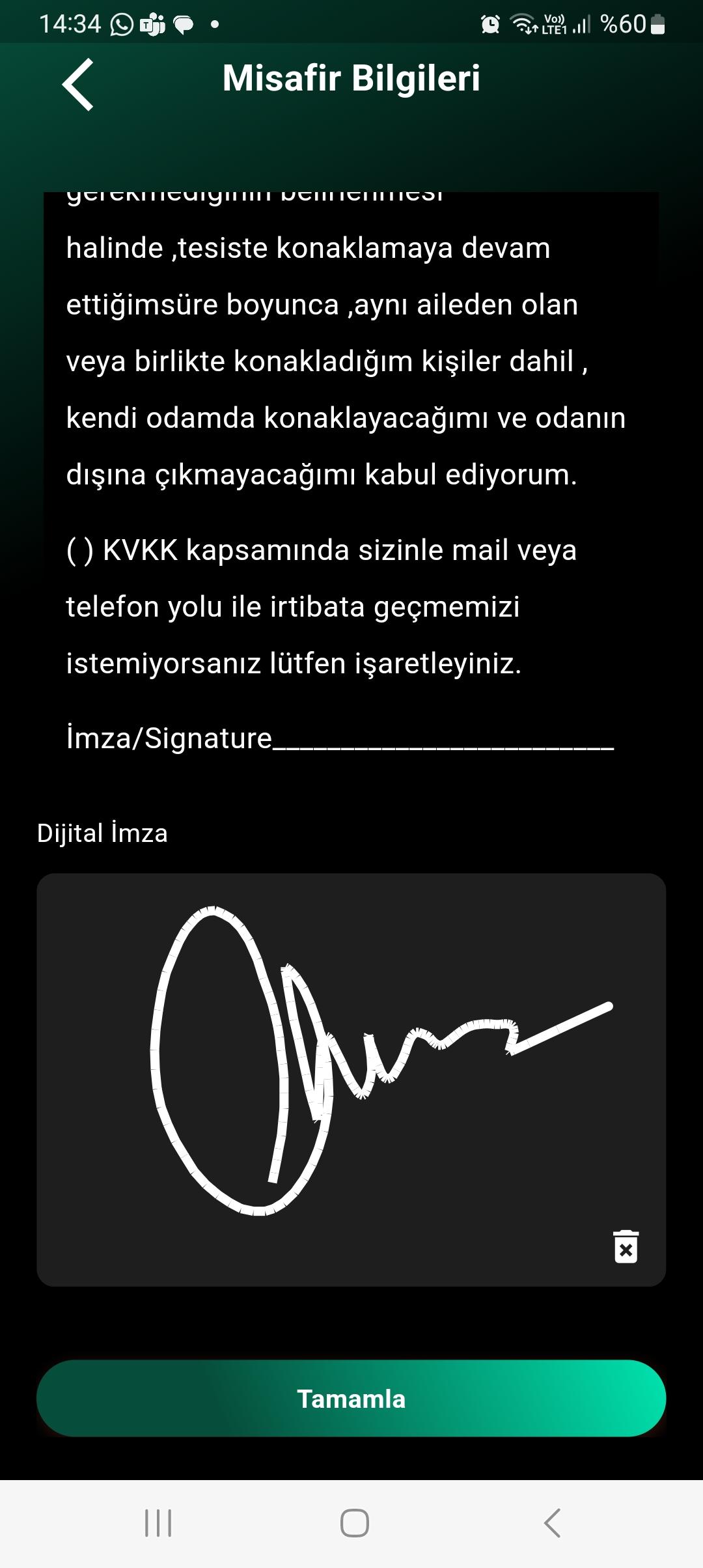Tap the Tamamla button to finish
Screen dimensions: 703x1568
click(x=351, y=1399)
